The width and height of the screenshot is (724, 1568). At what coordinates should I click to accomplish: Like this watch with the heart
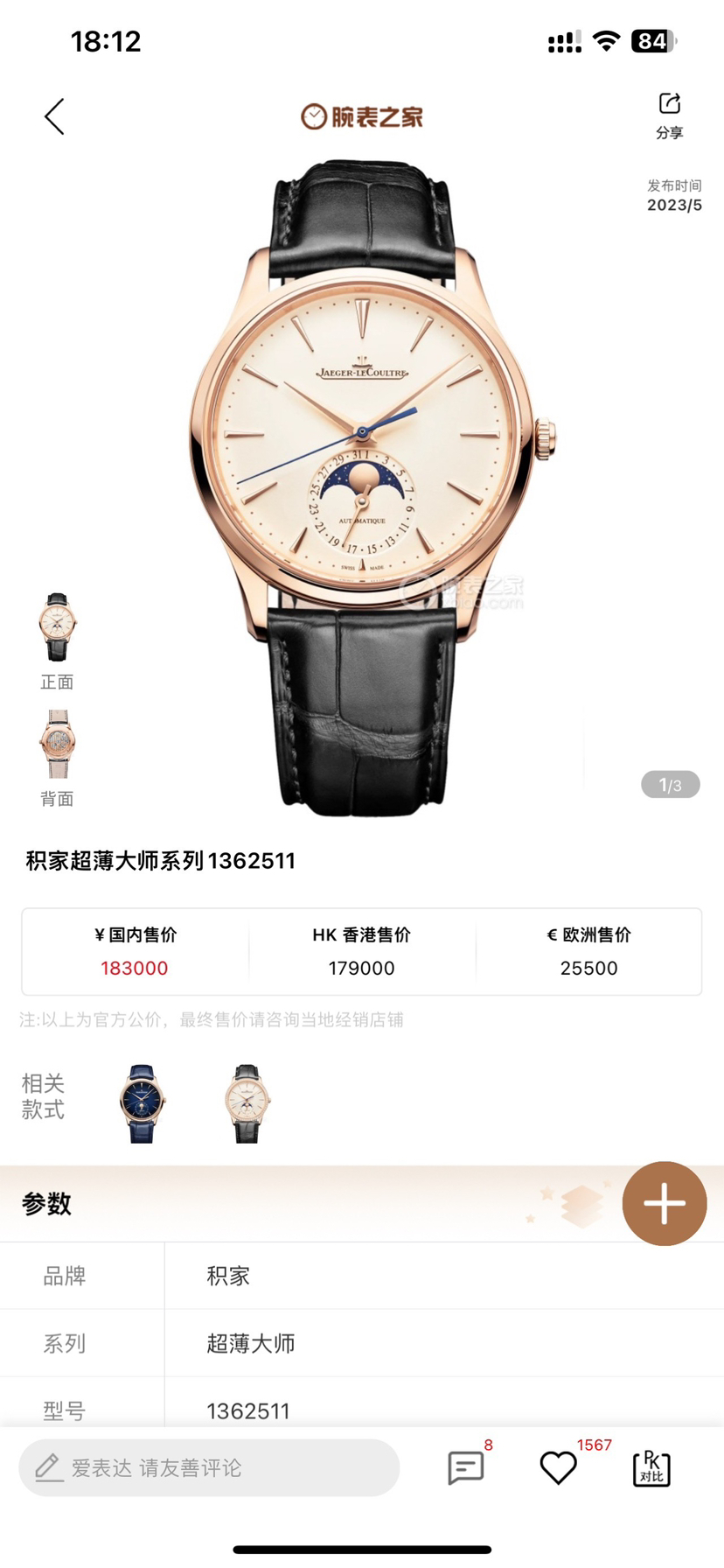click(558, 1467)
